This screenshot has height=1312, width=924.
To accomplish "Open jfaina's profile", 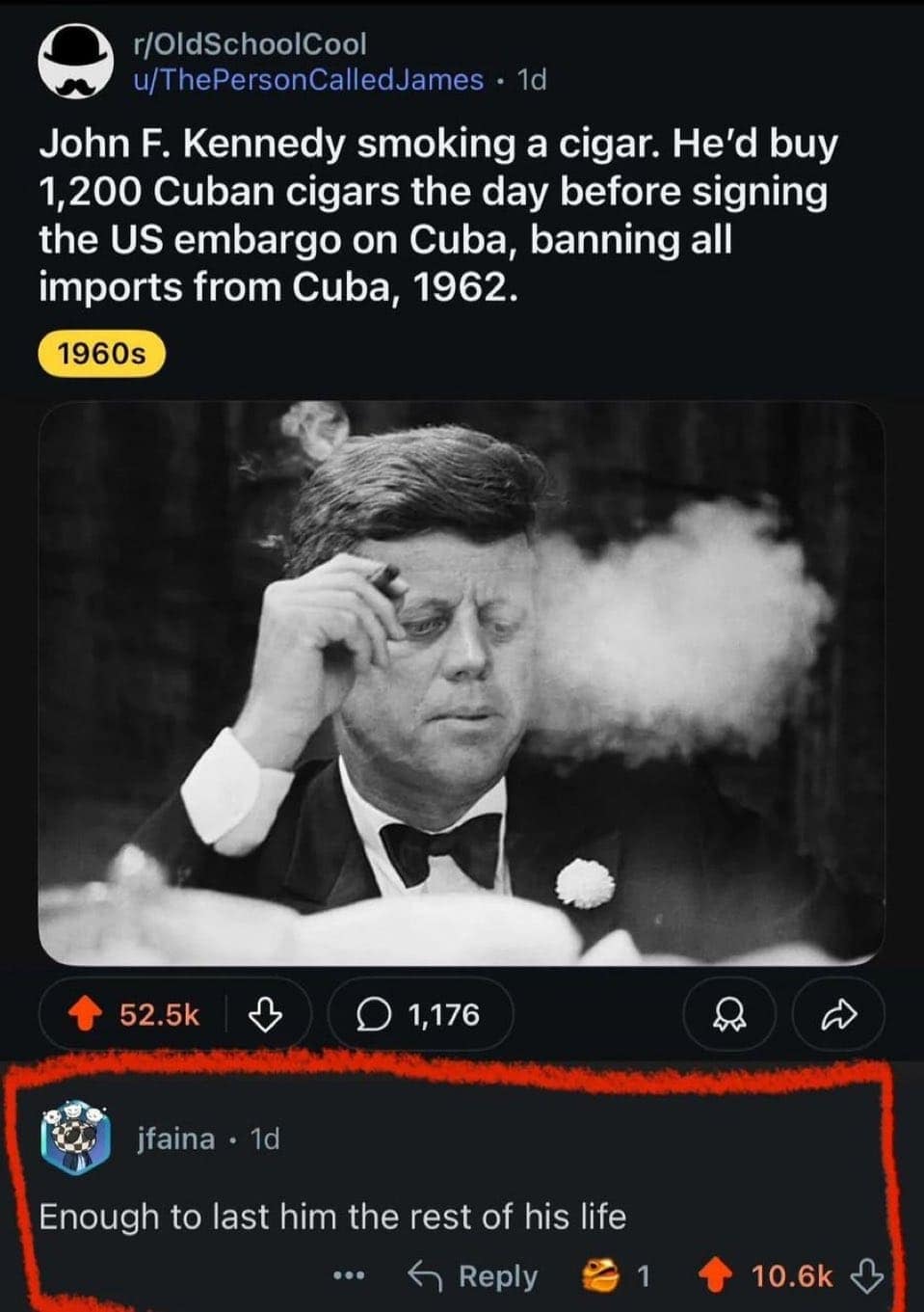I will 176,1138.
